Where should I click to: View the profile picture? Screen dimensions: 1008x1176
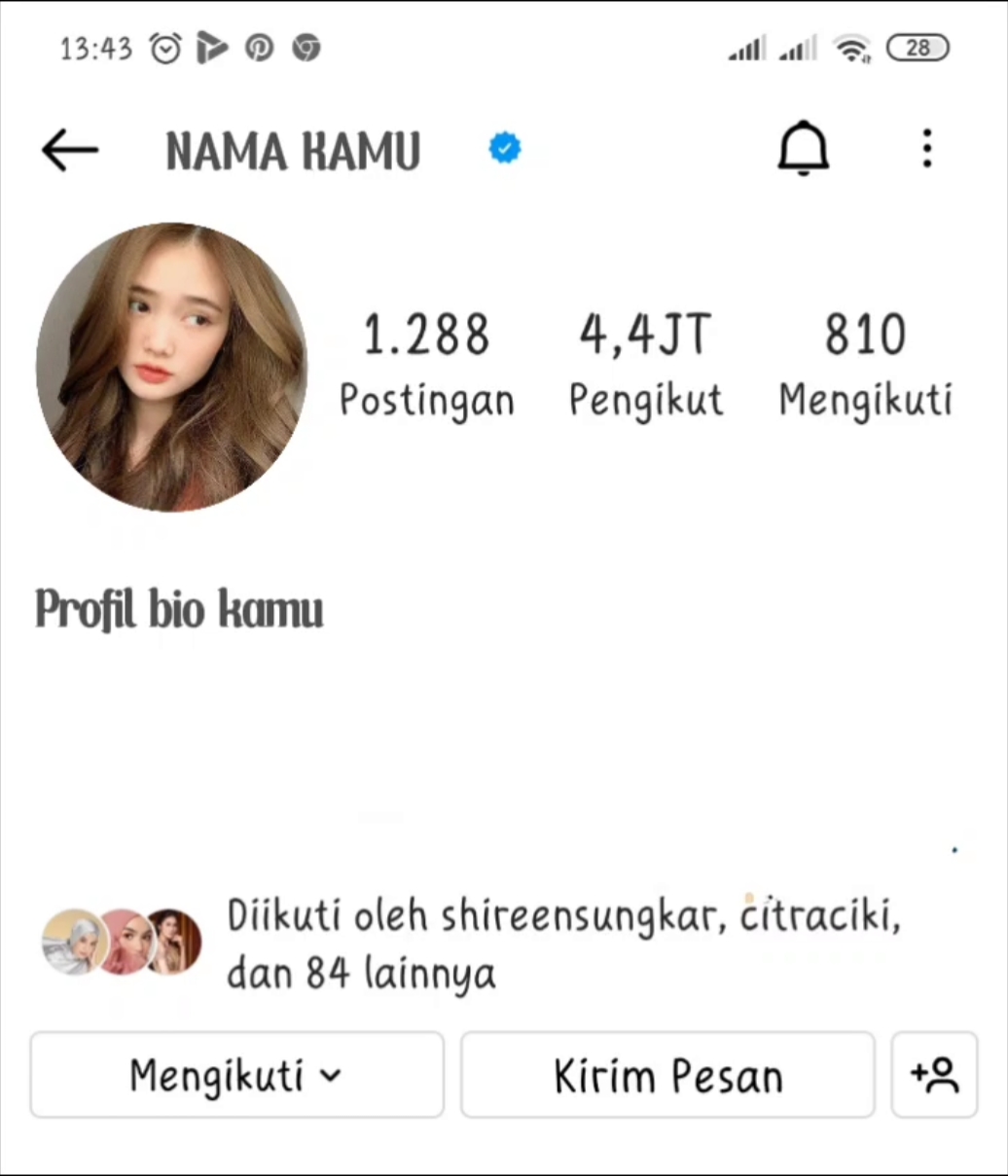(x=172, y=367)
